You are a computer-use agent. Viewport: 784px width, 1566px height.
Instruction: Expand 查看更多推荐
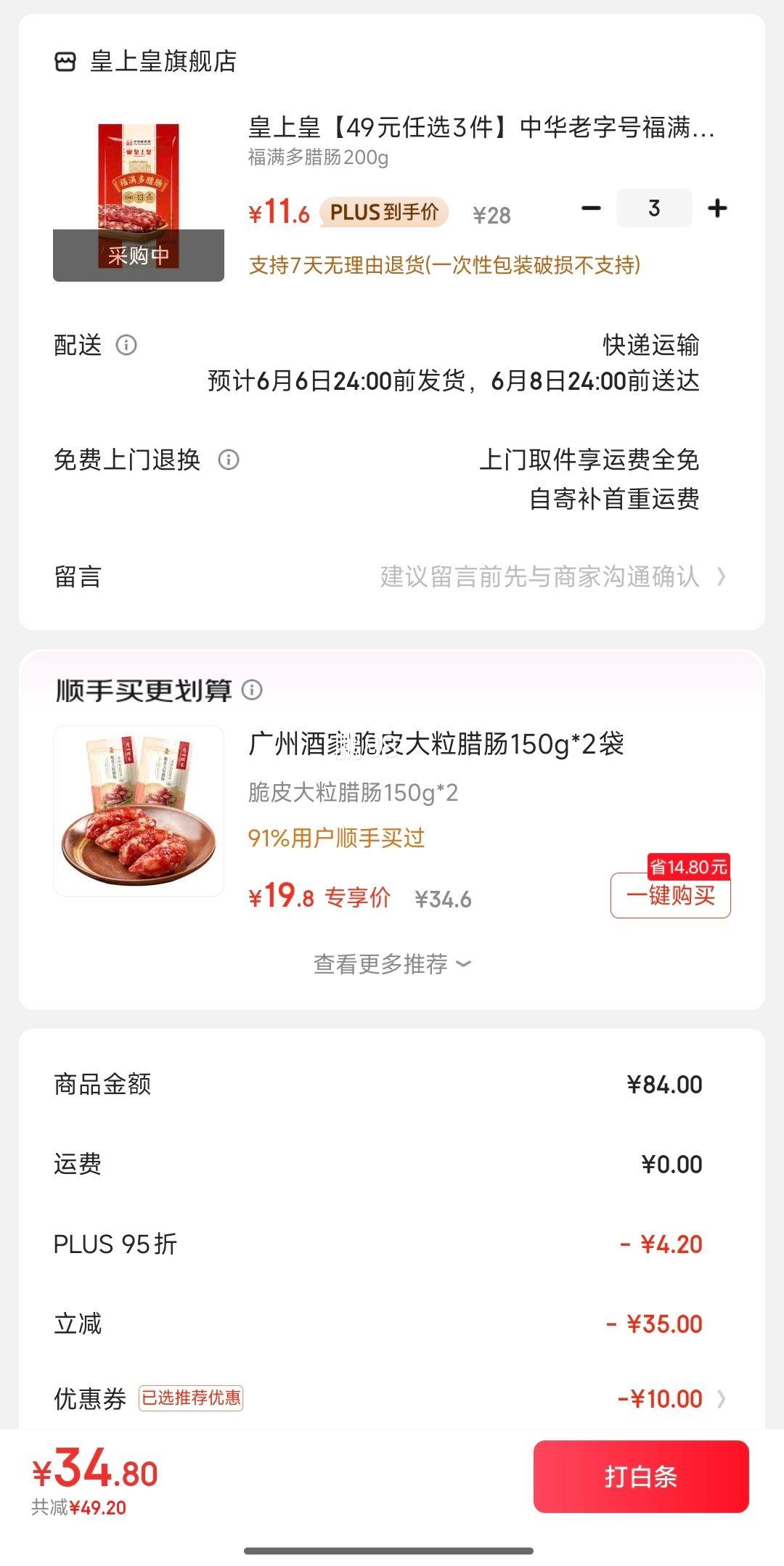pos(392,964)
